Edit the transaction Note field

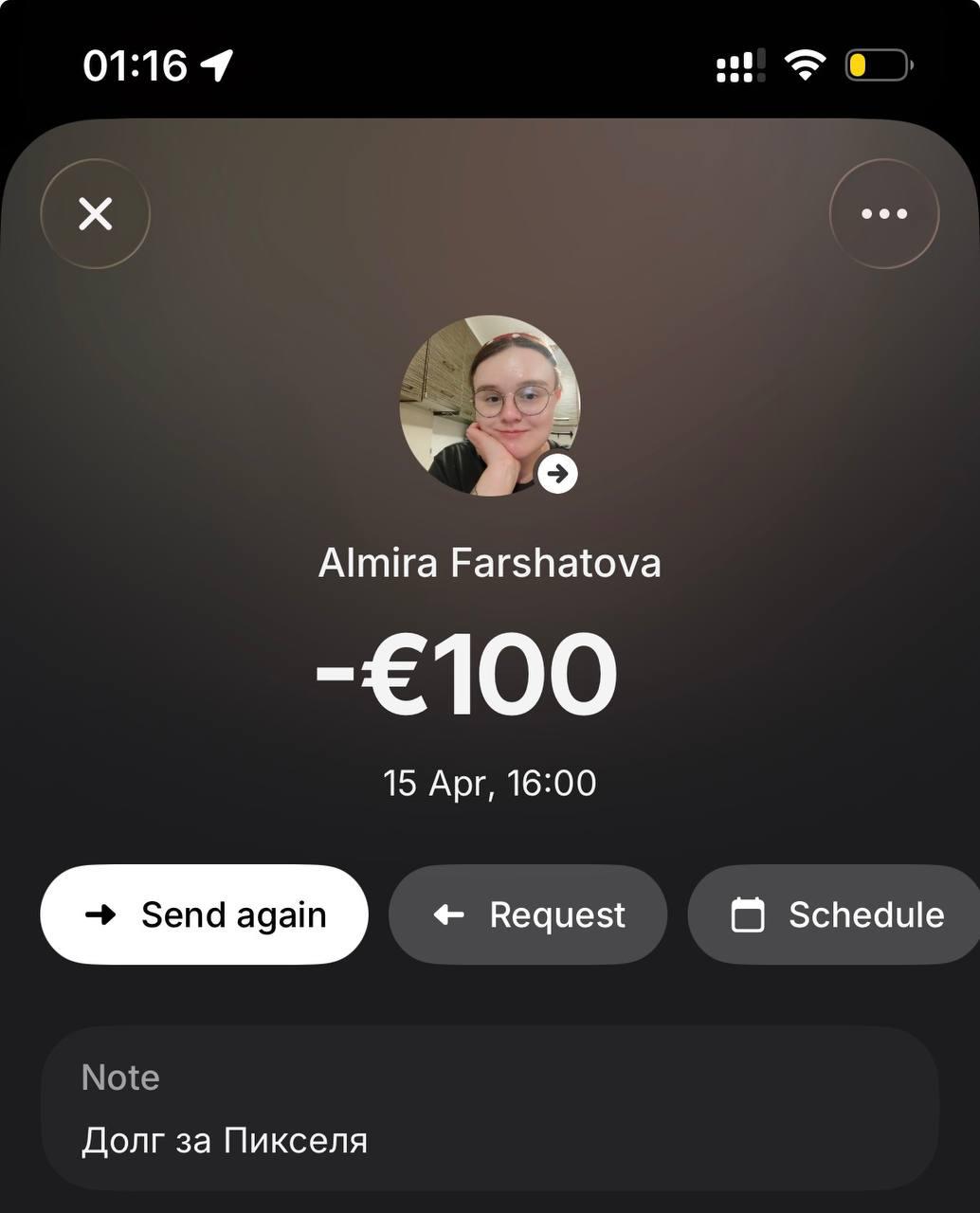(489, 1109)
